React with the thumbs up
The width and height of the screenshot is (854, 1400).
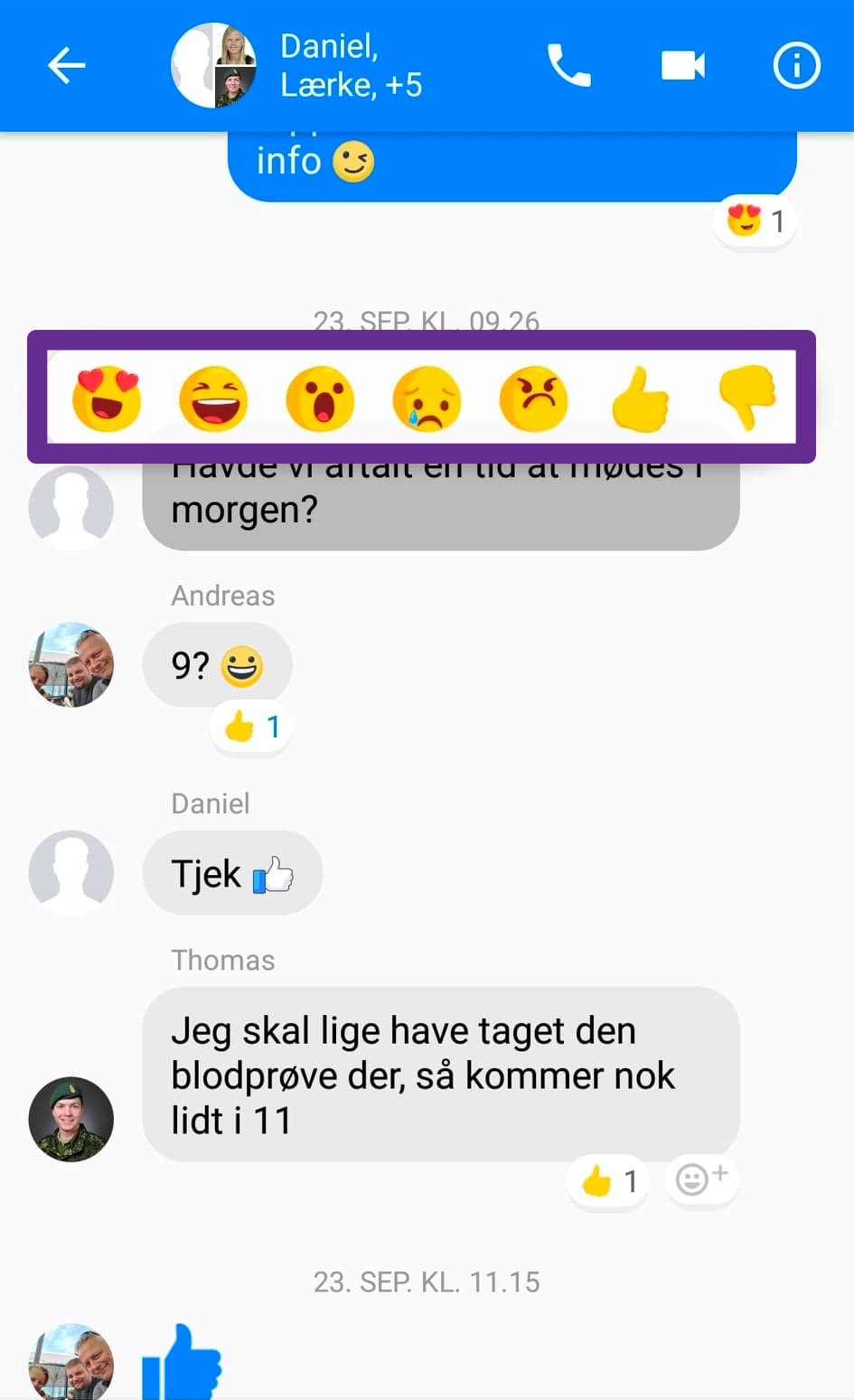point(640,399)
